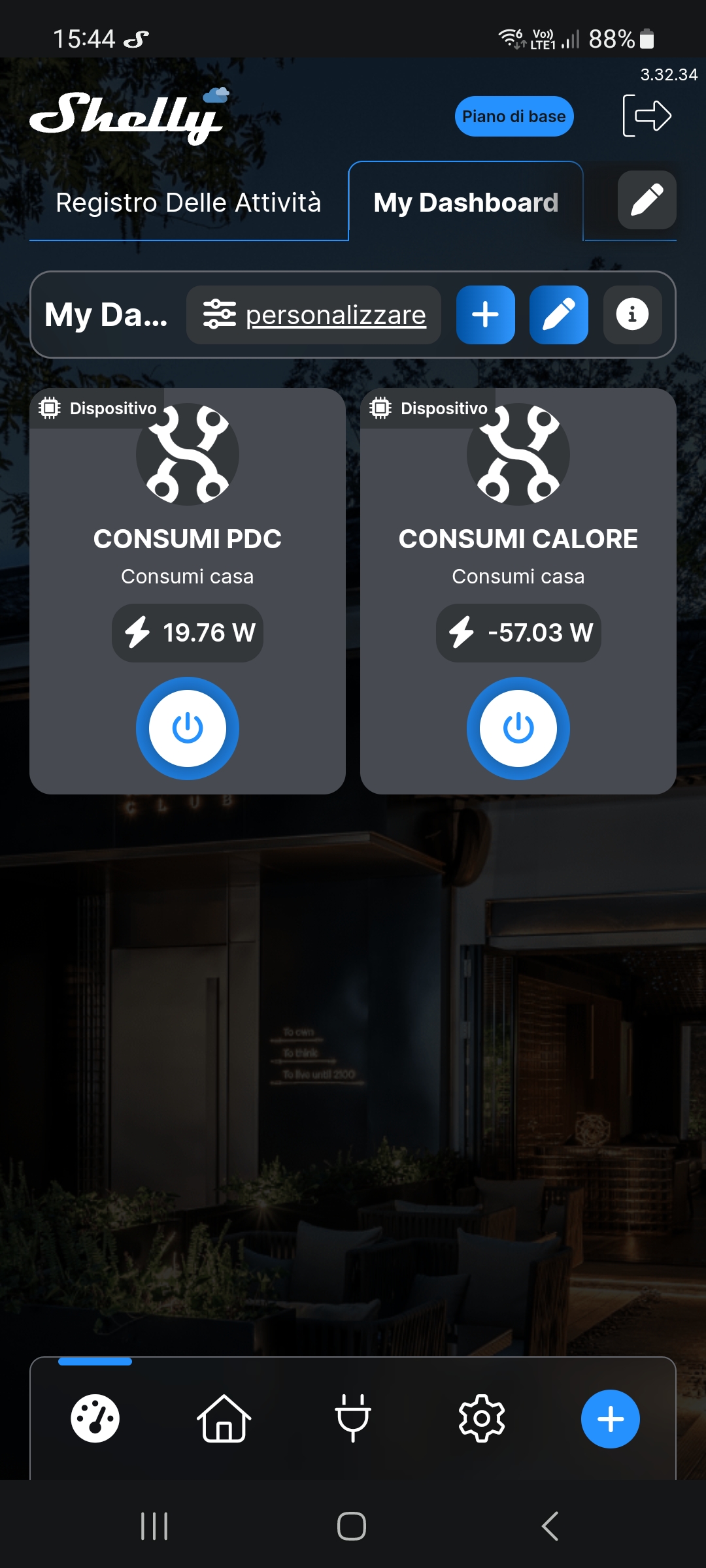Open the settings gear tab
Screen dimensions: 706x1568
481,1418
